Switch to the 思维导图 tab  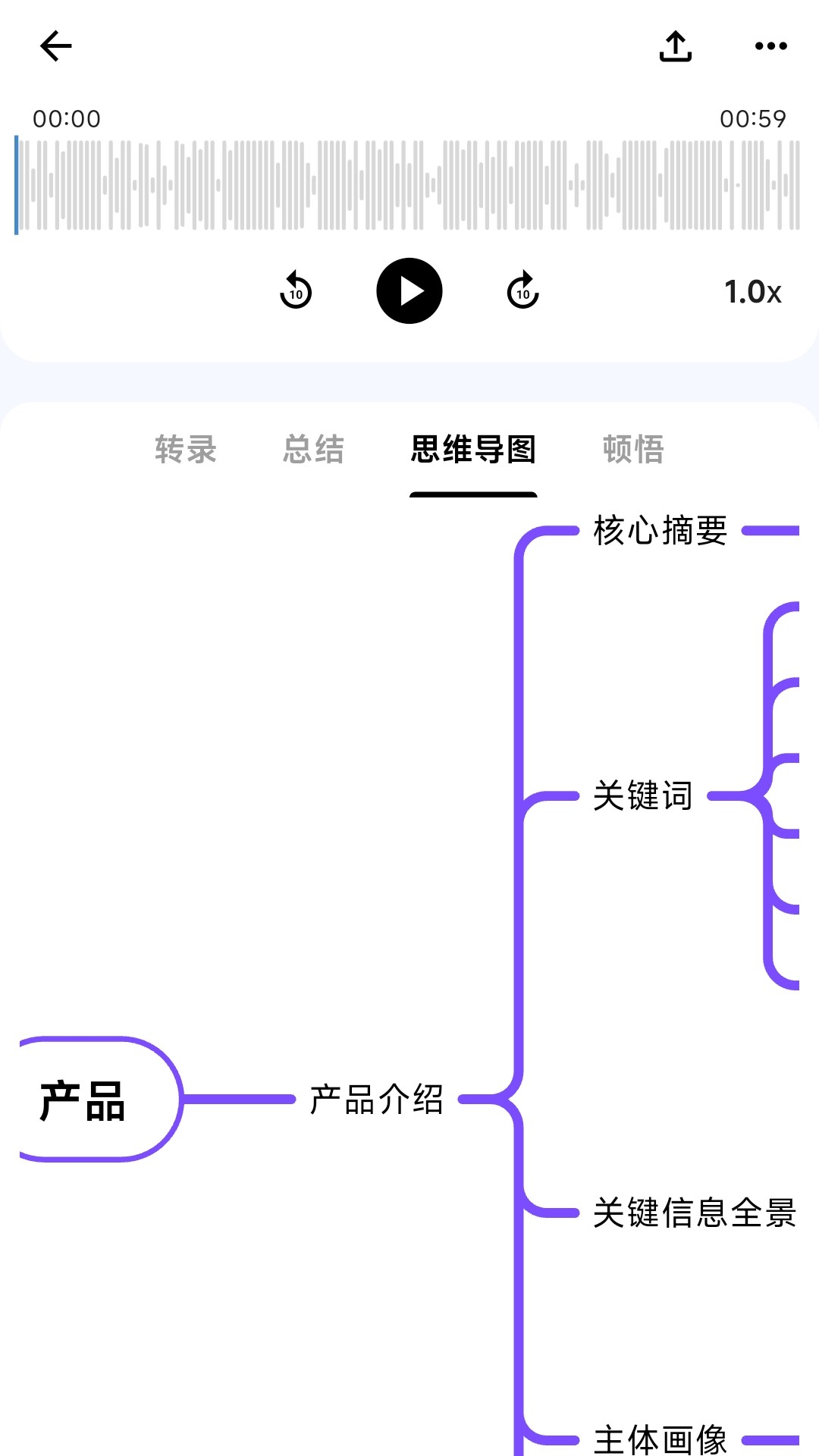473,451
